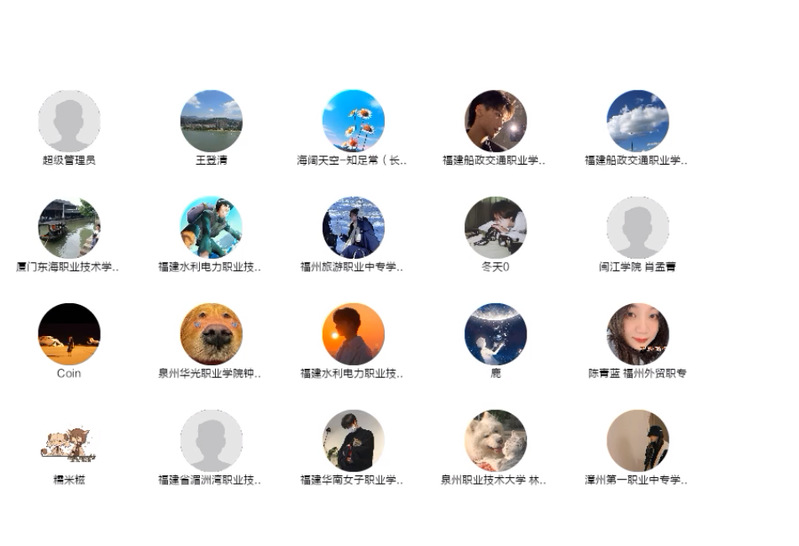View member 泉州华光职业学院钟

click(211, 334)
